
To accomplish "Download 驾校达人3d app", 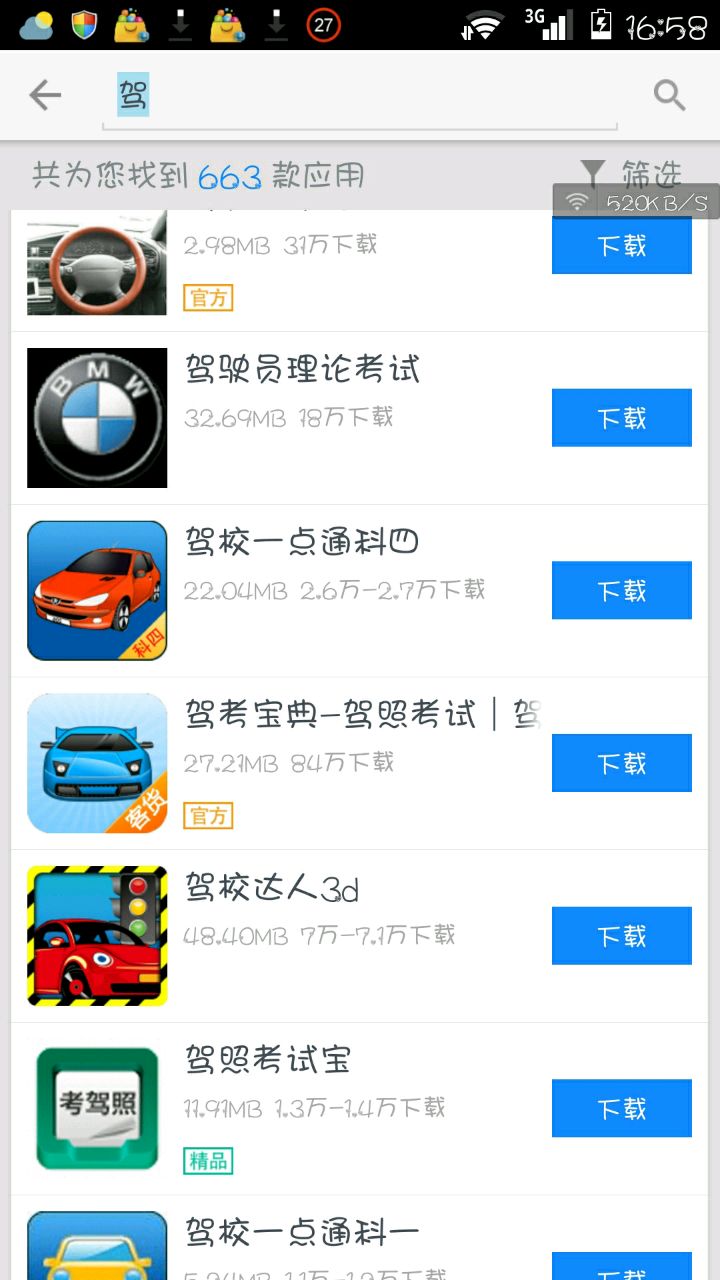I will tap(621, 936).
